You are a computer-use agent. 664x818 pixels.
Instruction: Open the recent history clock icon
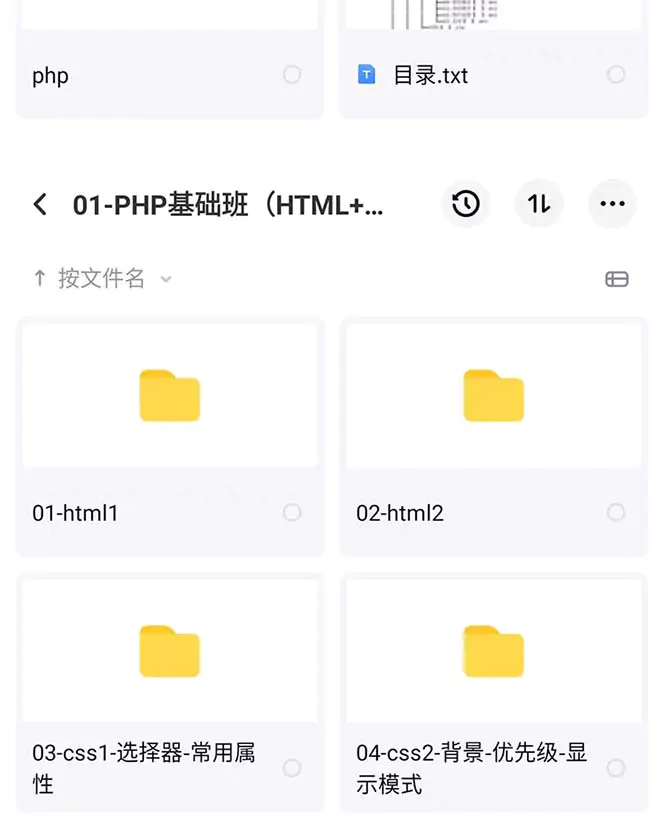point(466,204)
